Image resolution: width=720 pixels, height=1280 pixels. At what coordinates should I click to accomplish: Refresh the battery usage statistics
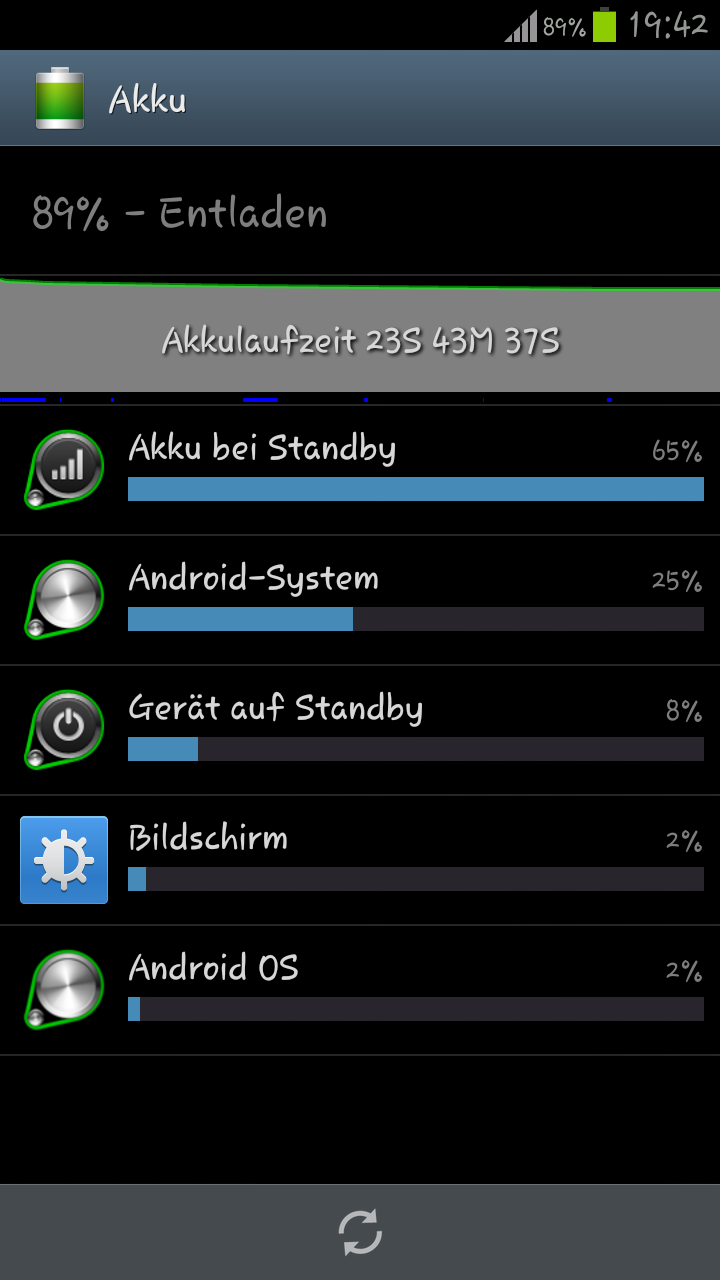(360, 1232)
